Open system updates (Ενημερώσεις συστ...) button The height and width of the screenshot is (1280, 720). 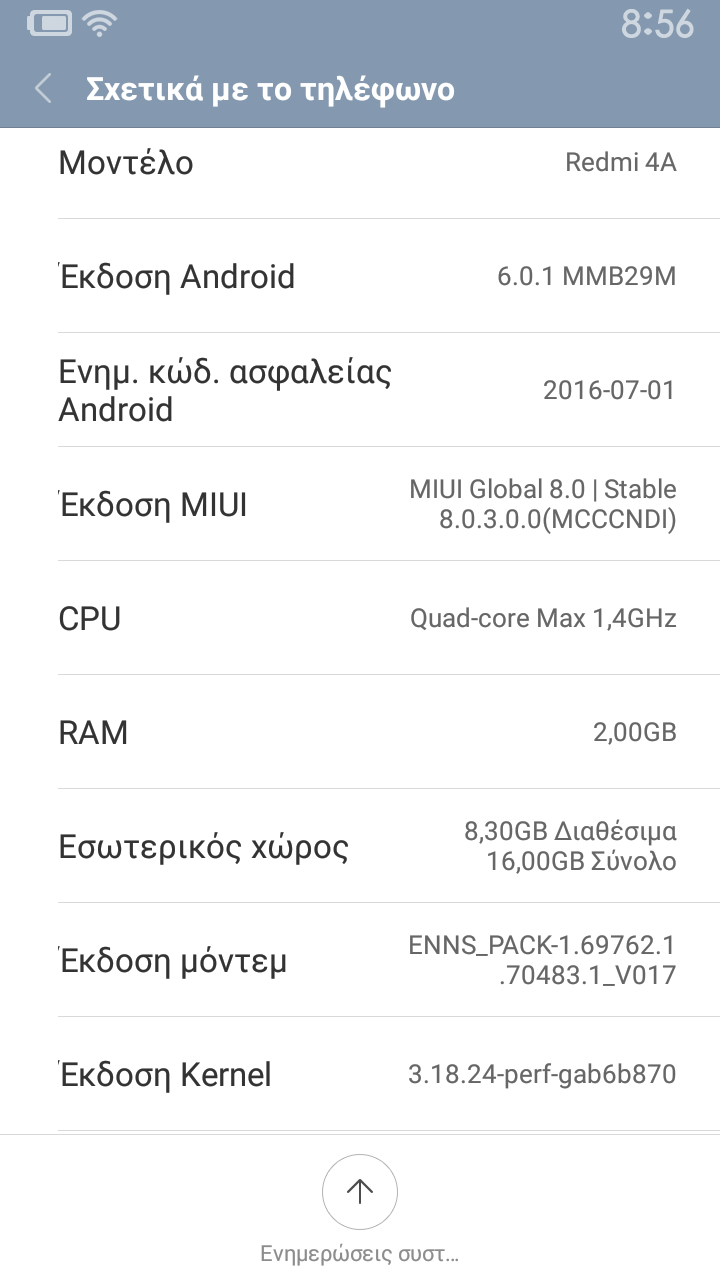tap(360, 1192)
